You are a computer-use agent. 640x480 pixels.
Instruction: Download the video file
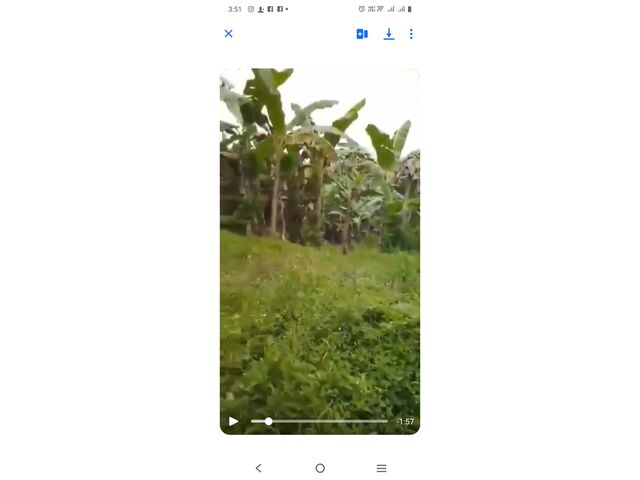389,34
